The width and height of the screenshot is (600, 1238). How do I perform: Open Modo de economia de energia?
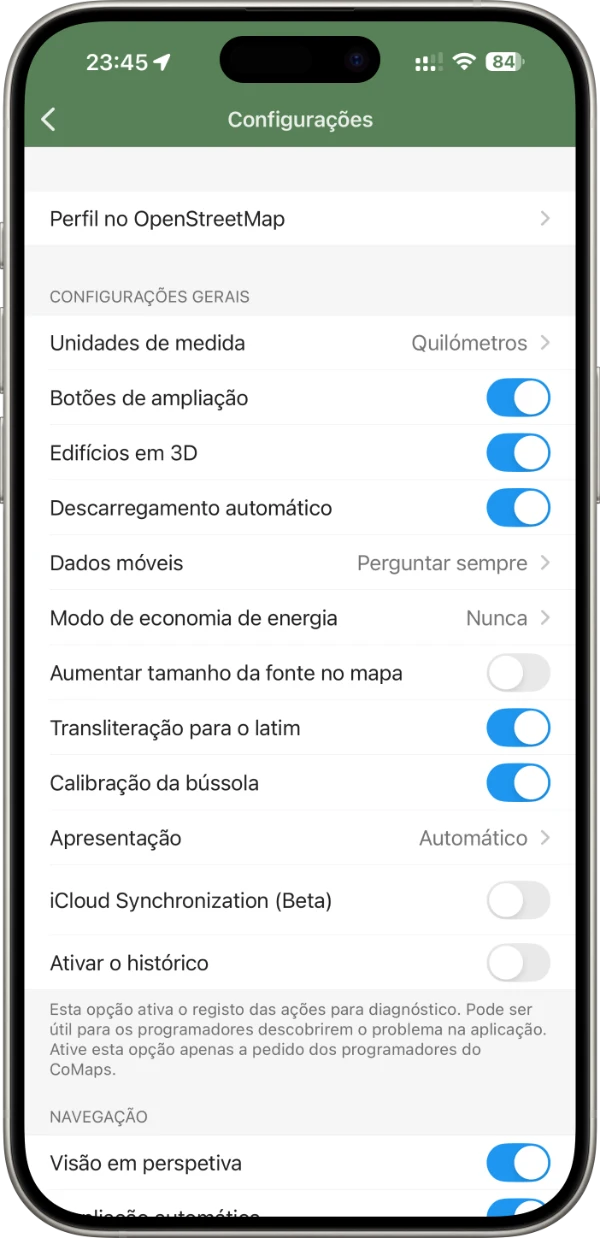pyautogui.click(x=300, y=618)
